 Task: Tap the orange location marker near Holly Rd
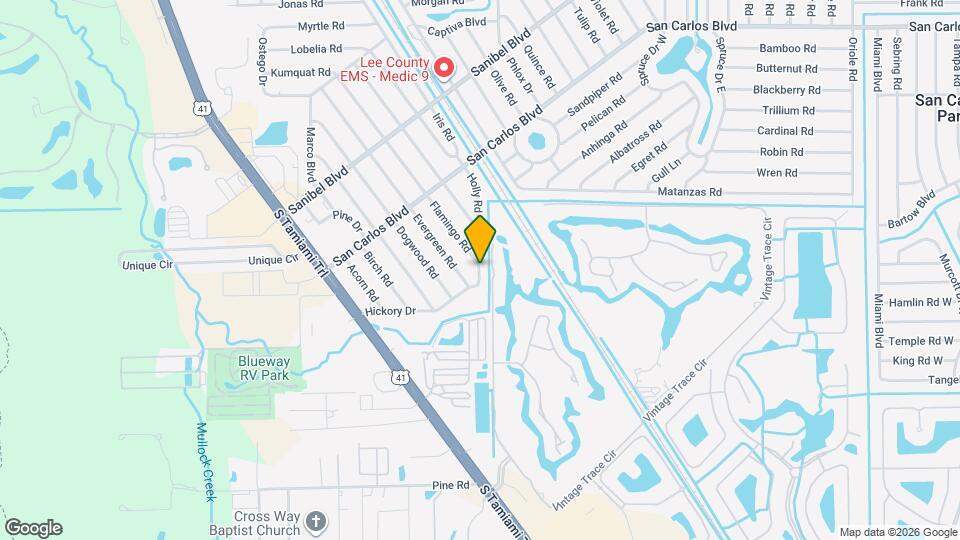(480, 239)
